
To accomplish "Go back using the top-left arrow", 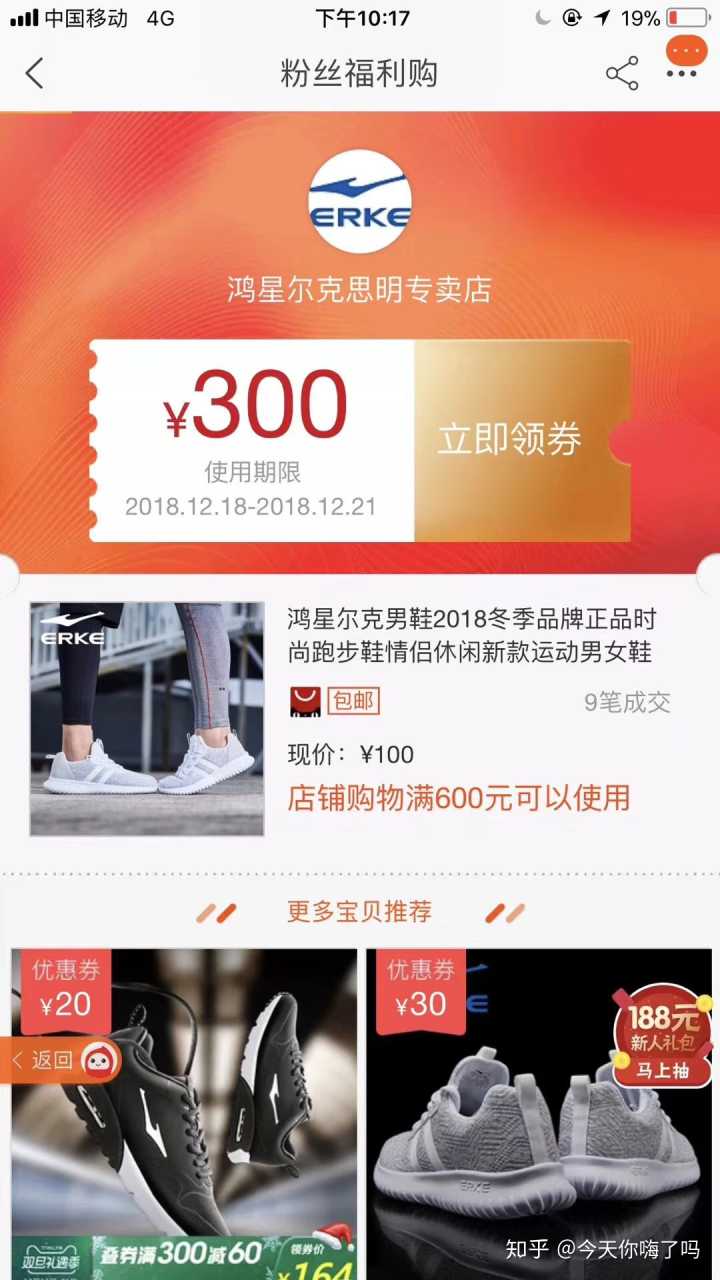I will pyautogui.click(x=35, y=73).
